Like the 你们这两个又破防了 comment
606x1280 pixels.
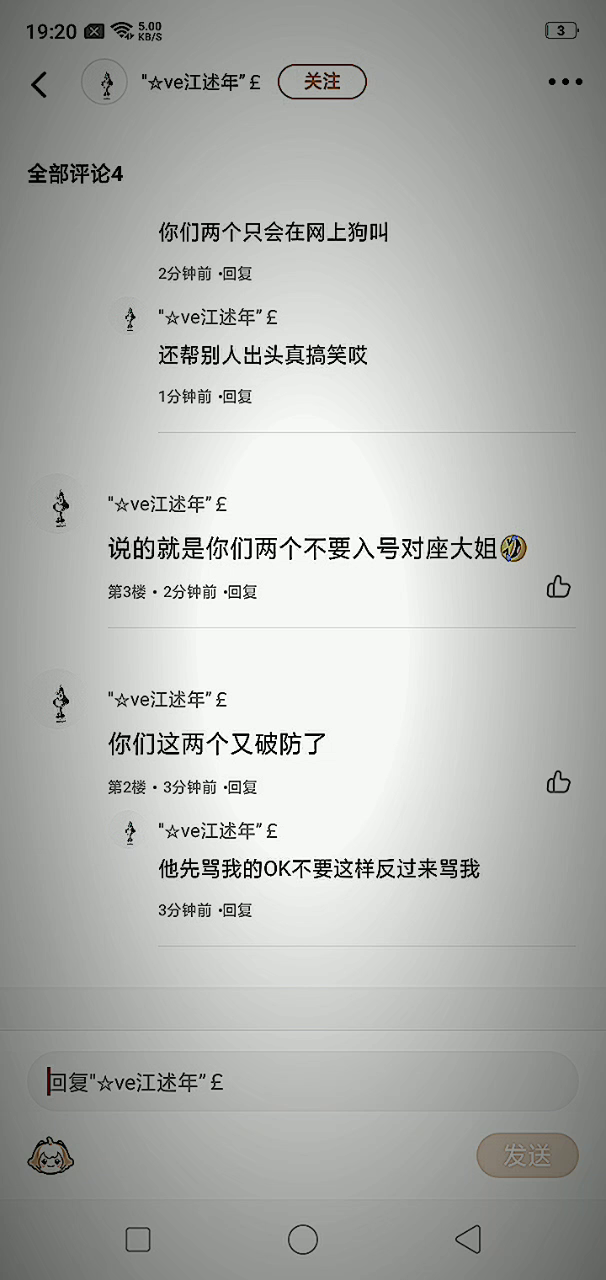point(559,782)
